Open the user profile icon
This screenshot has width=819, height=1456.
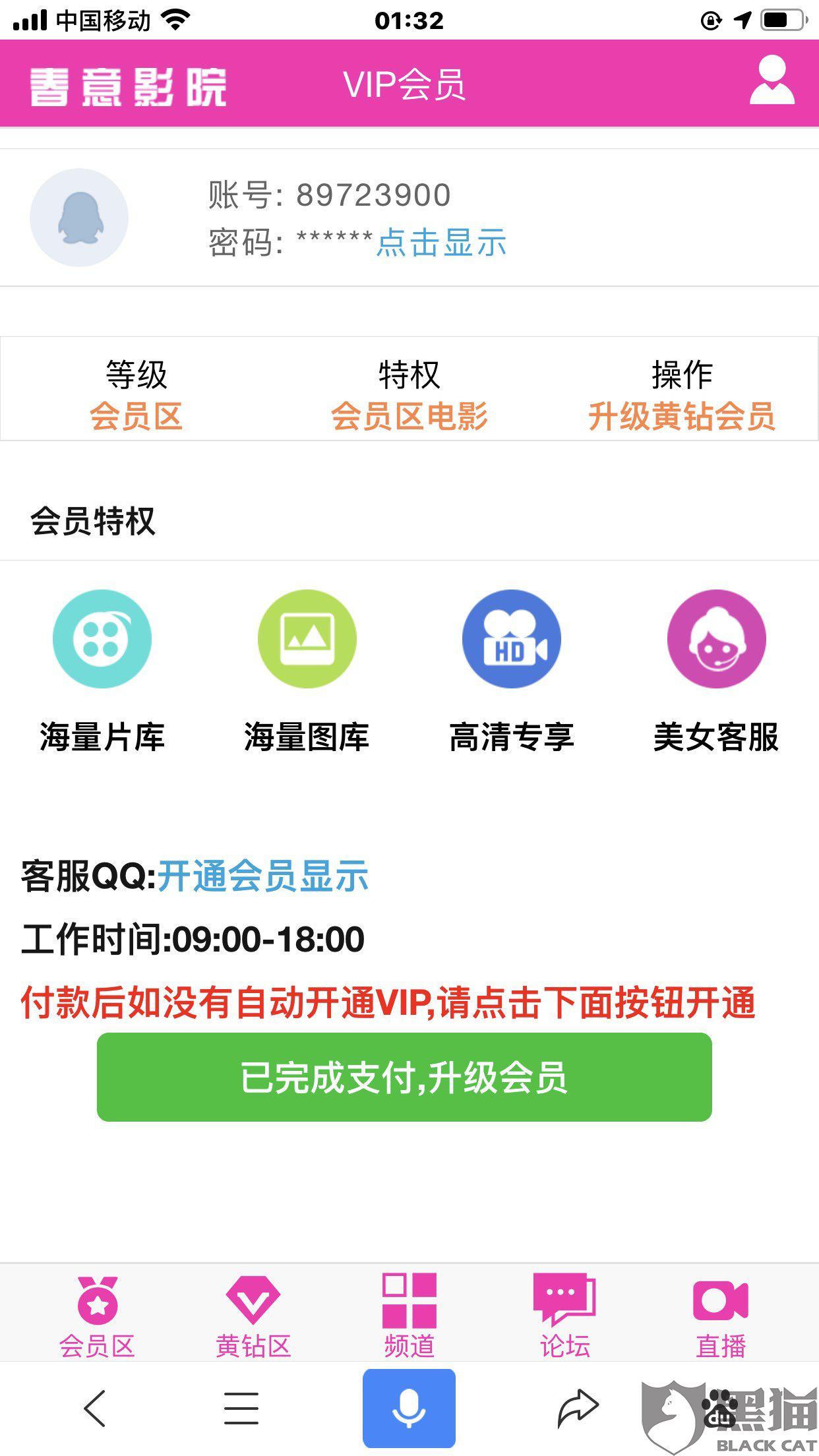pyautogui.click(x=772, y=80)
